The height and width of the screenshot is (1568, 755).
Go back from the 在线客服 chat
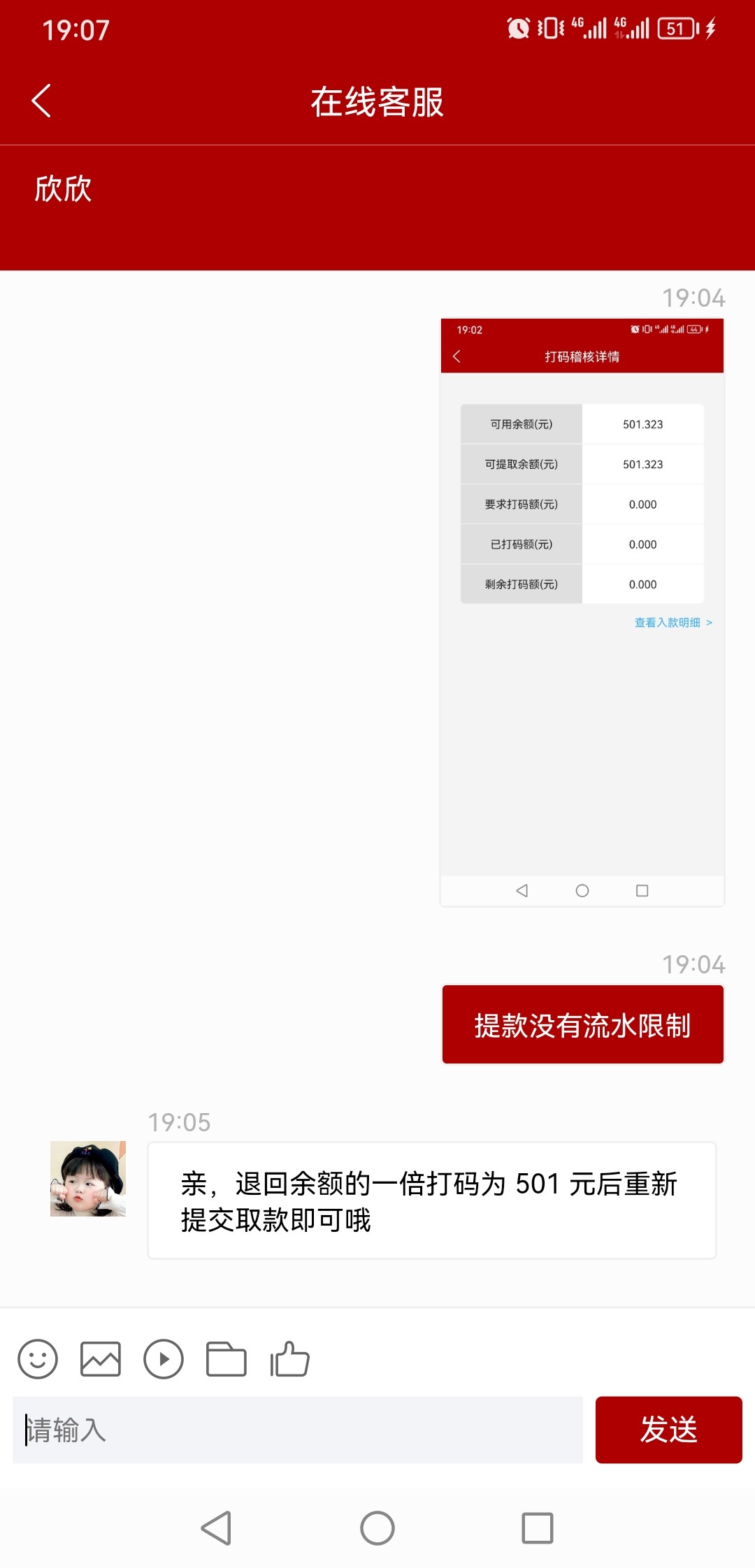[x=41, y=101]
